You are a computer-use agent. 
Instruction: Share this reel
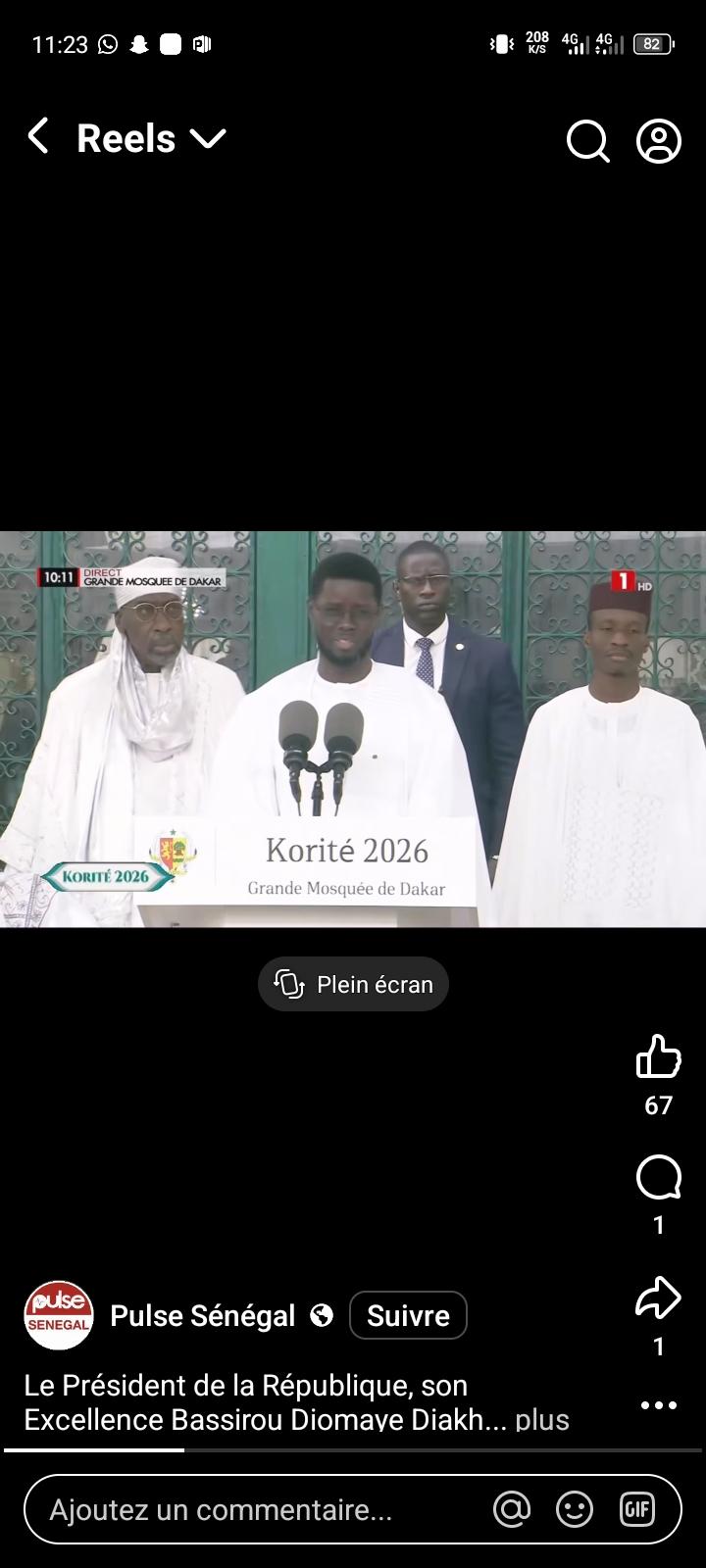pos(659,1298)
